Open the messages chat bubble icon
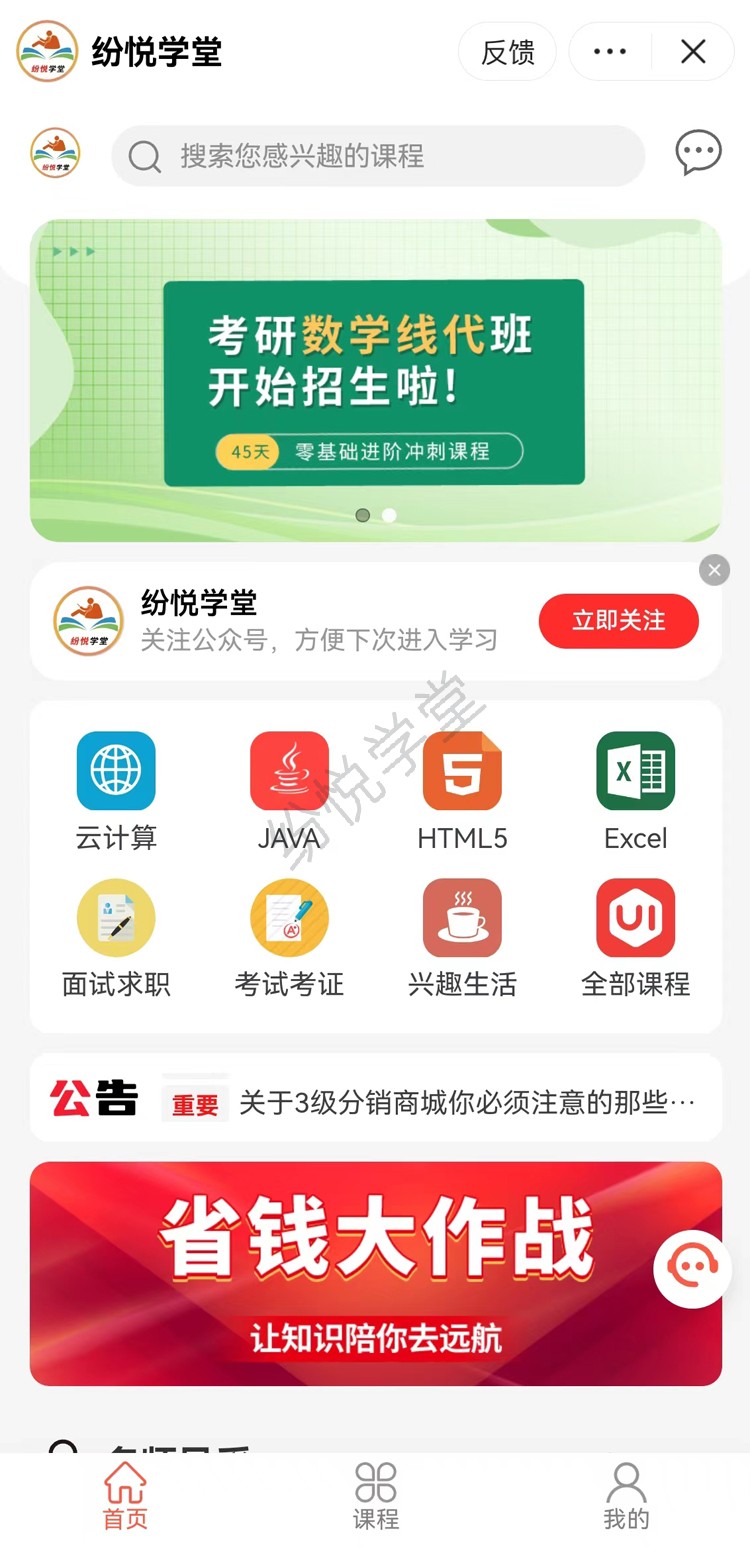This screenshot has width=750, height=1547. 698,153
